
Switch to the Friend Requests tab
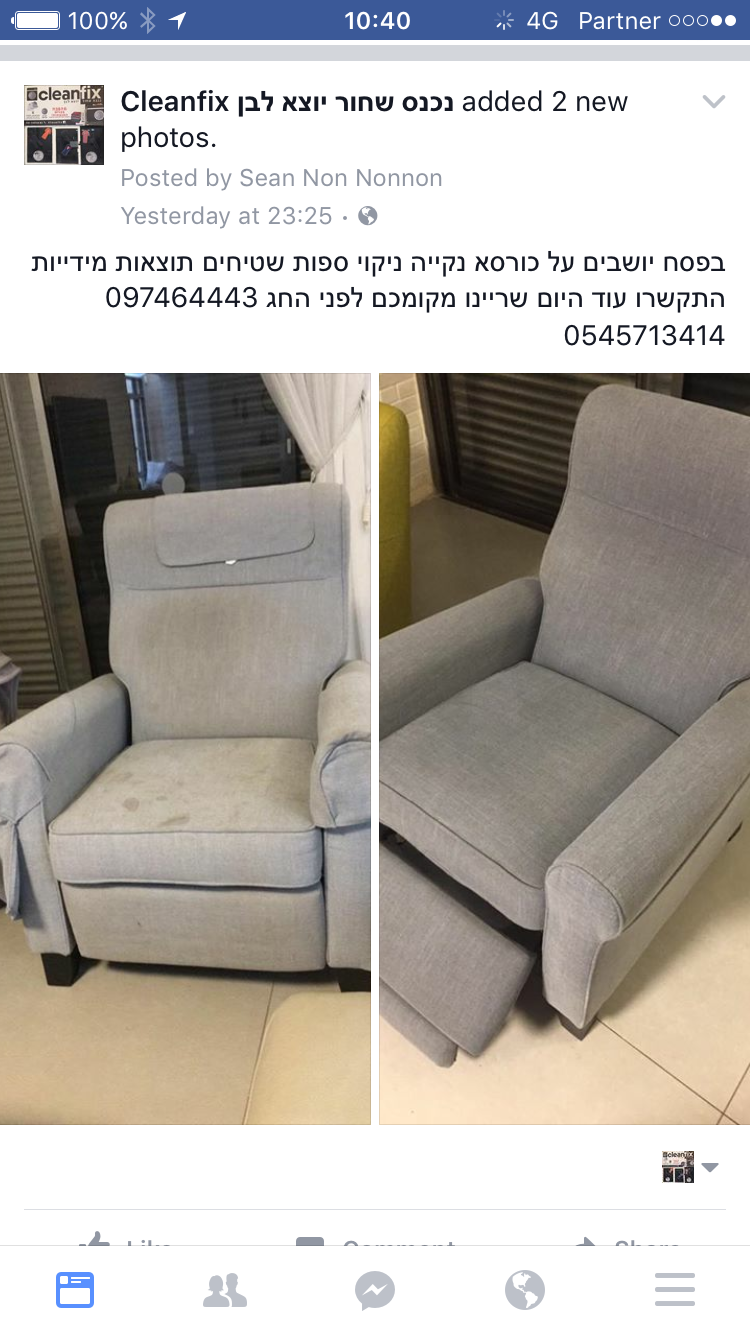click(x=225, y=1290)
